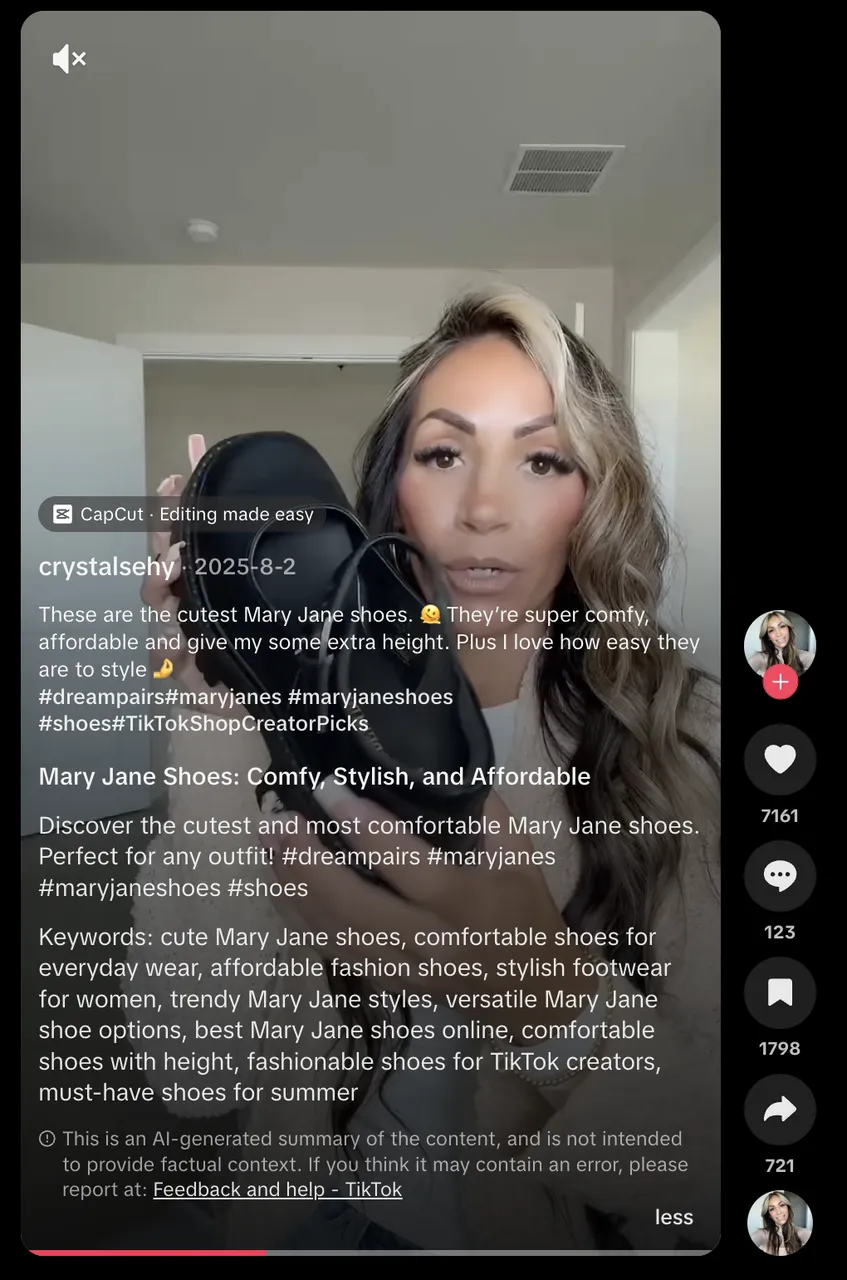
Task: Open the sound disc below the share icon
Action: tap(780, 1223)
